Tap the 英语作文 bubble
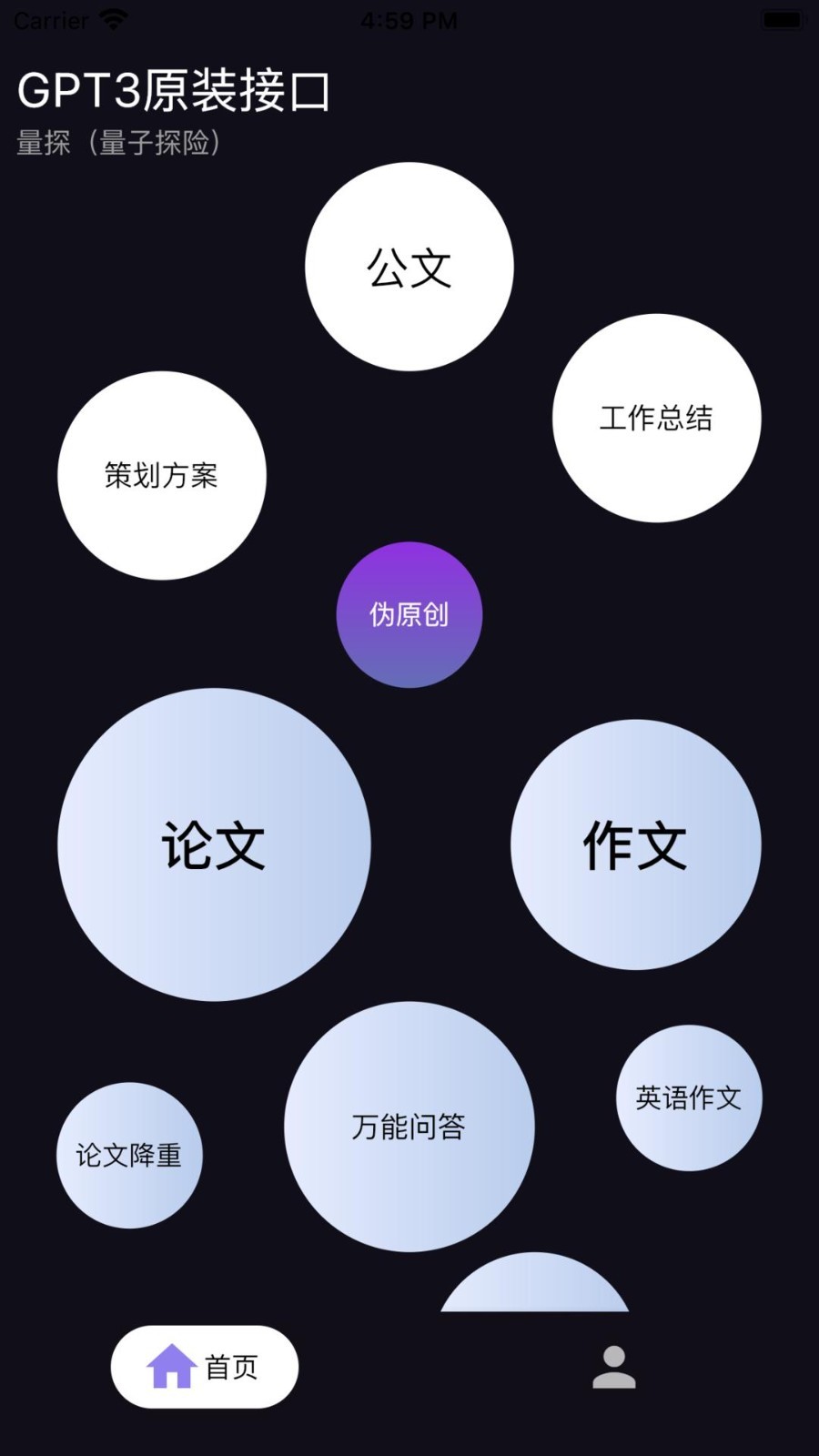The width and height of the screenshot is (819, 1456). click(x=689, y=1098)
